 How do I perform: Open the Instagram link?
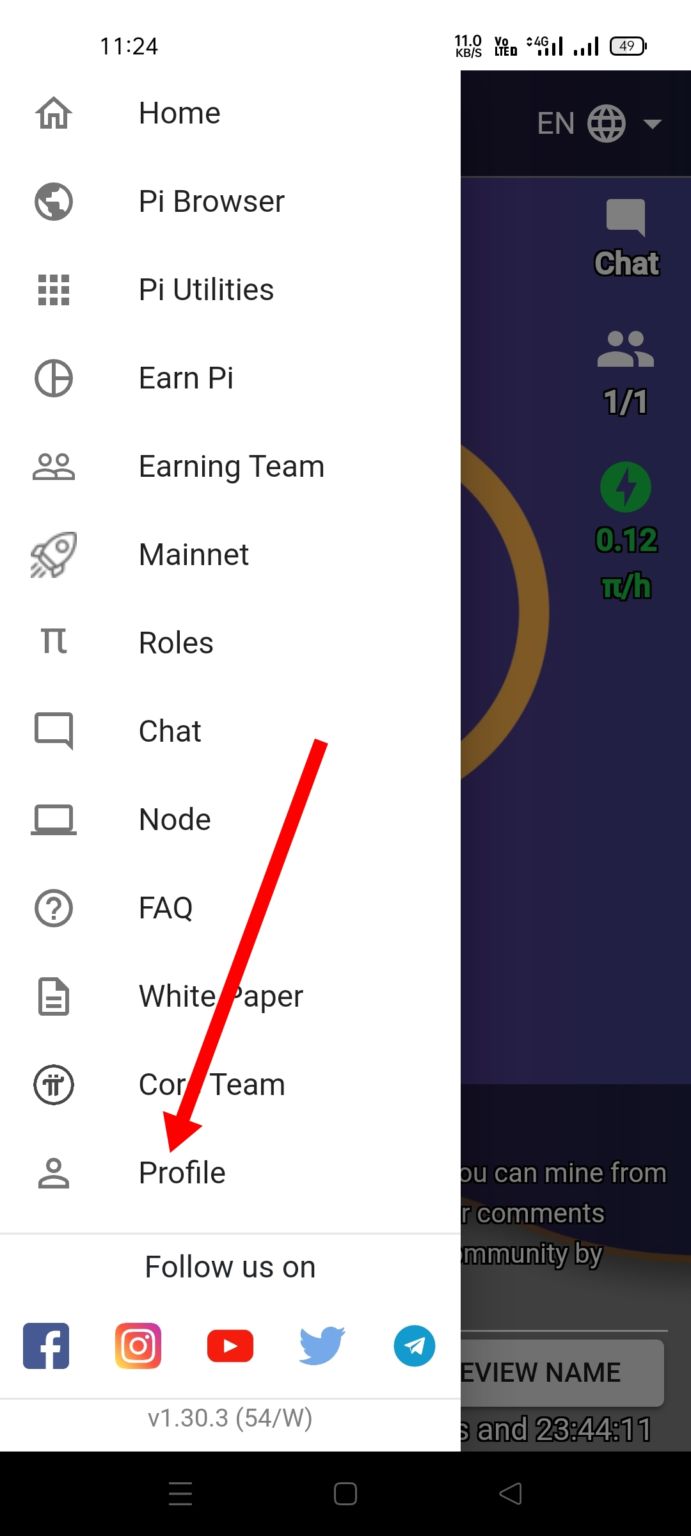[x=138, y=1346]
